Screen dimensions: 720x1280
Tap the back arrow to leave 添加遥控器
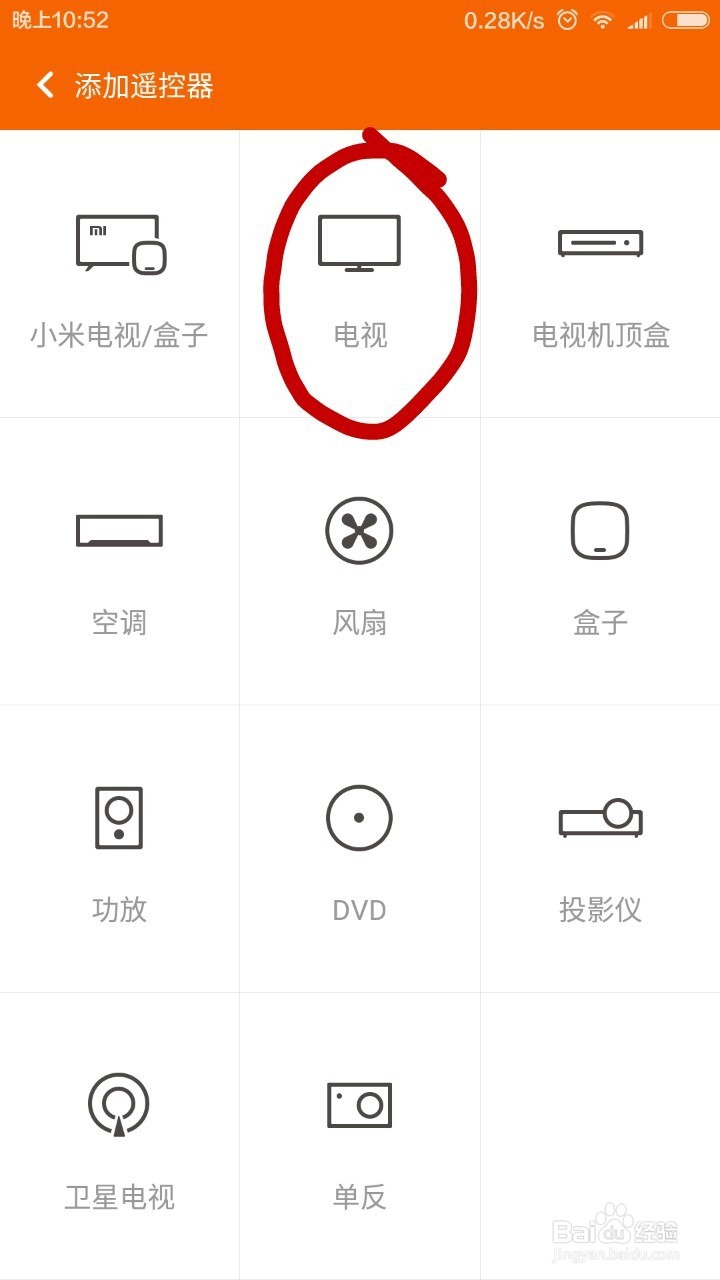pos(44,86)
